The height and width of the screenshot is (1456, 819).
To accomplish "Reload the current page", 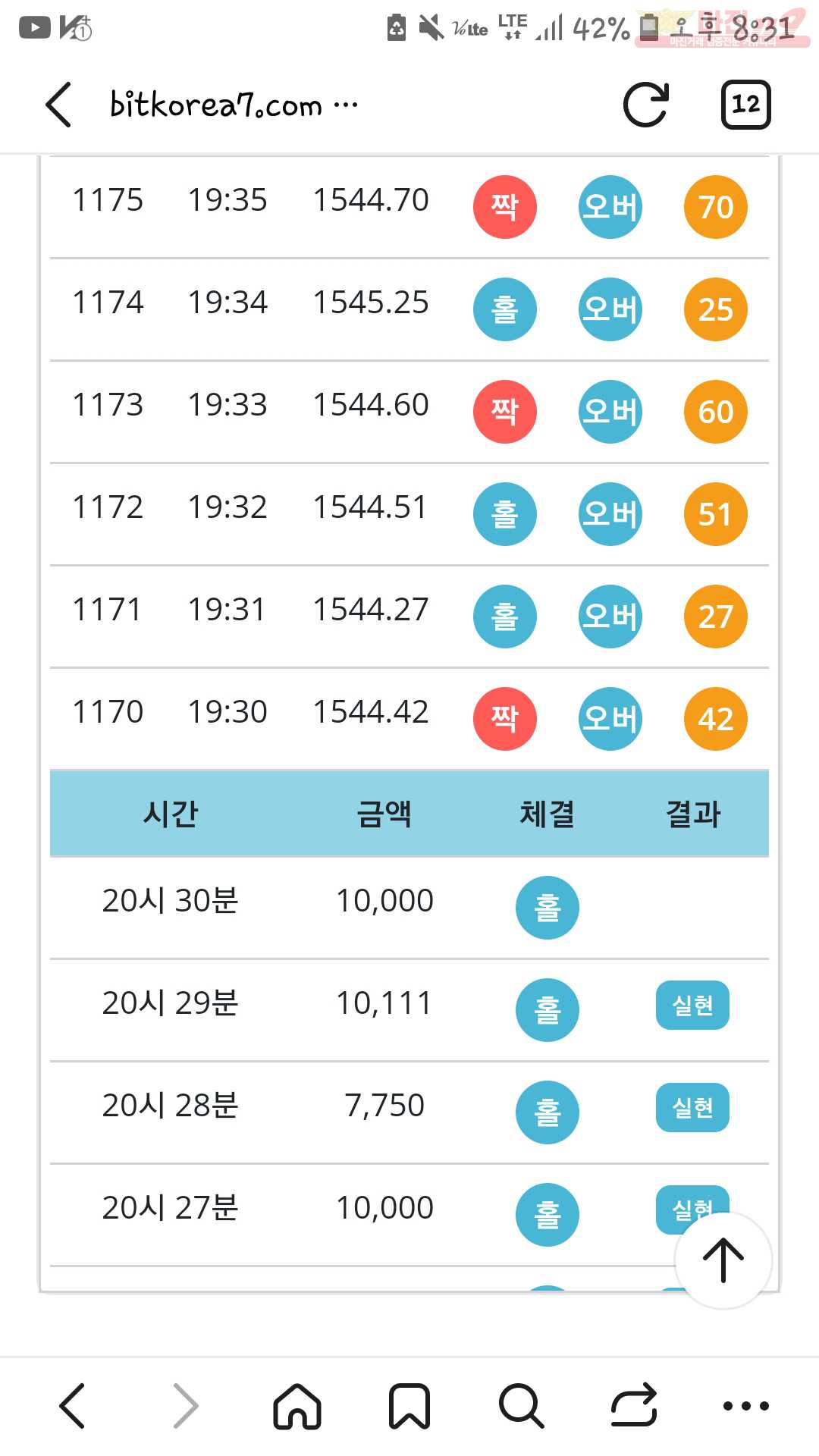I will coord(645,105).
